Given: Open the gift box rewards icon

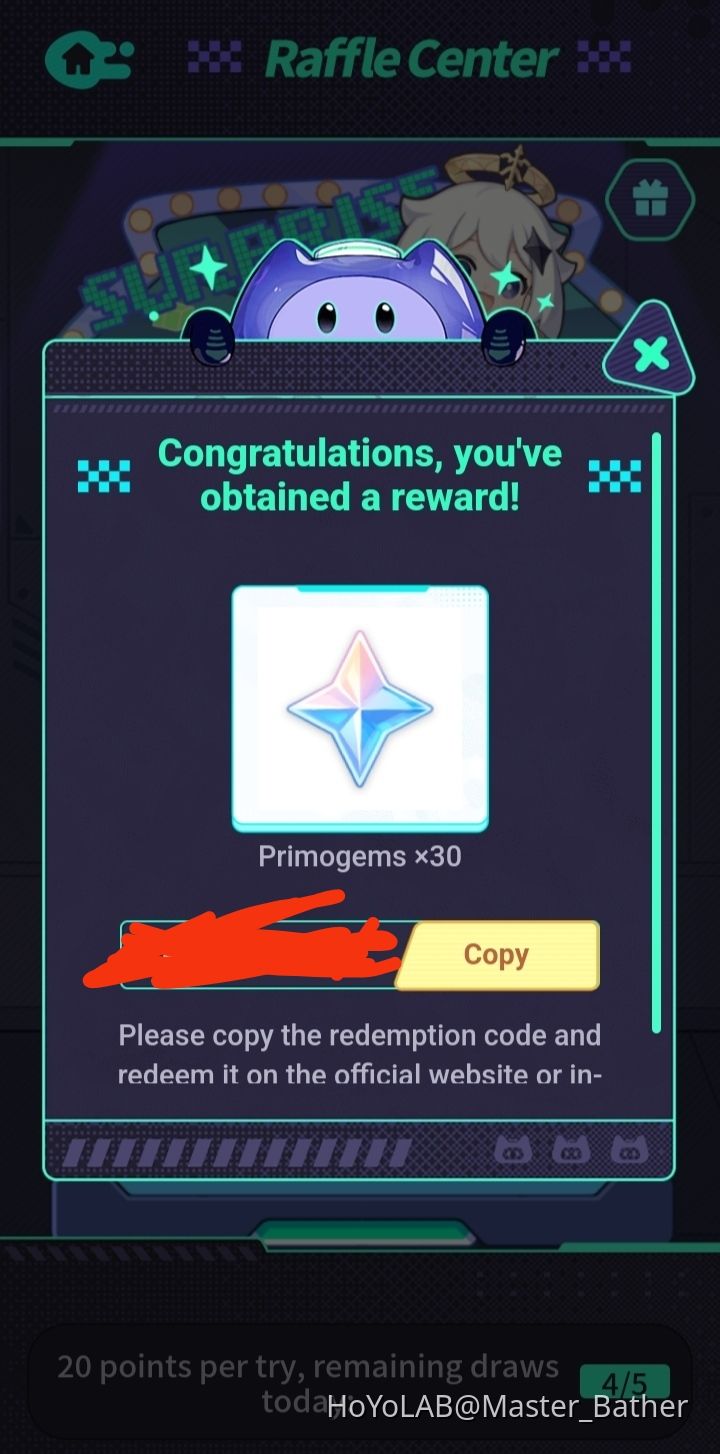Looking at the screenshot, I should pos(650,199).
